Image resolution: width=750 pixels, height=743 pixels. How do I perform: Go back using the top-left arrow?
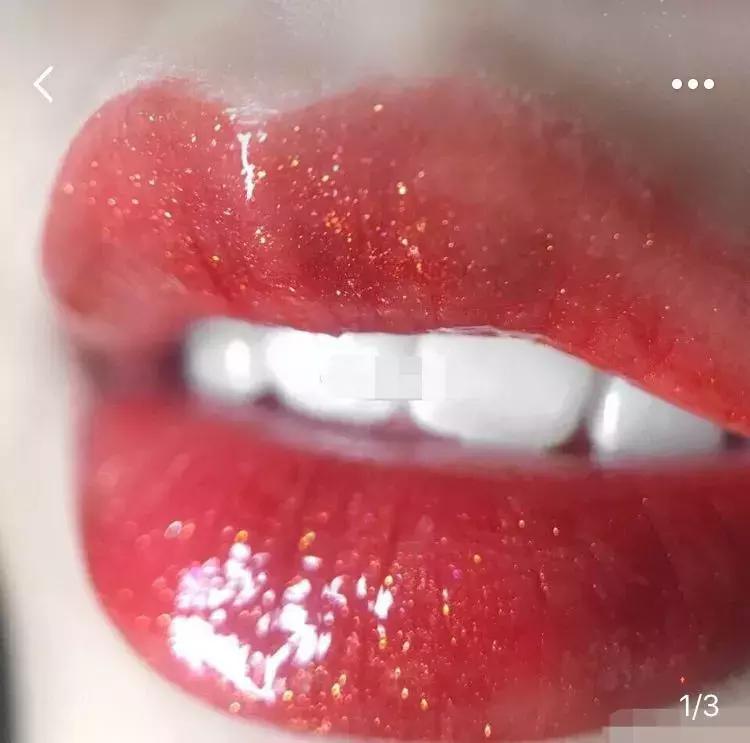43,84
